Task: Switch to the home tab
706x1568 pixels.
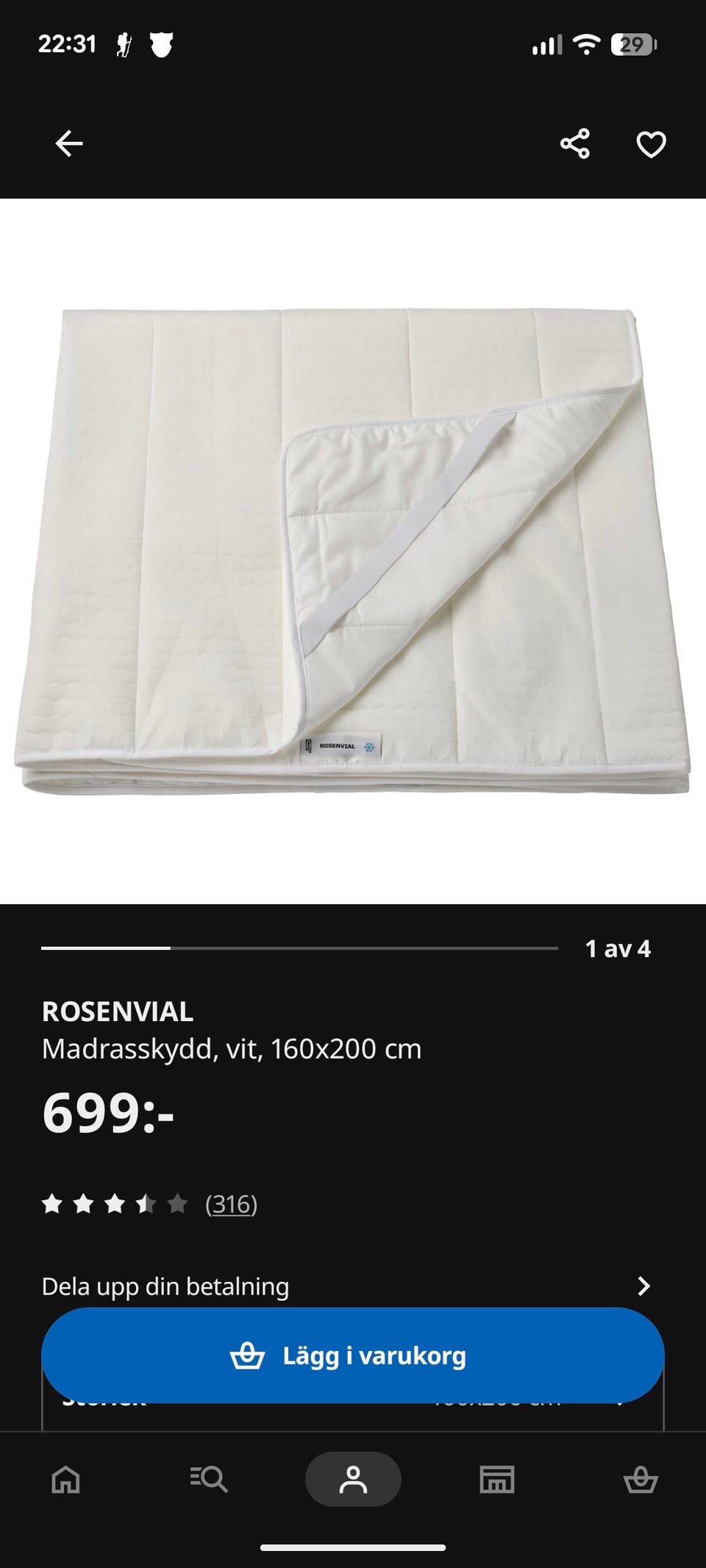Action: point(65,1479)
